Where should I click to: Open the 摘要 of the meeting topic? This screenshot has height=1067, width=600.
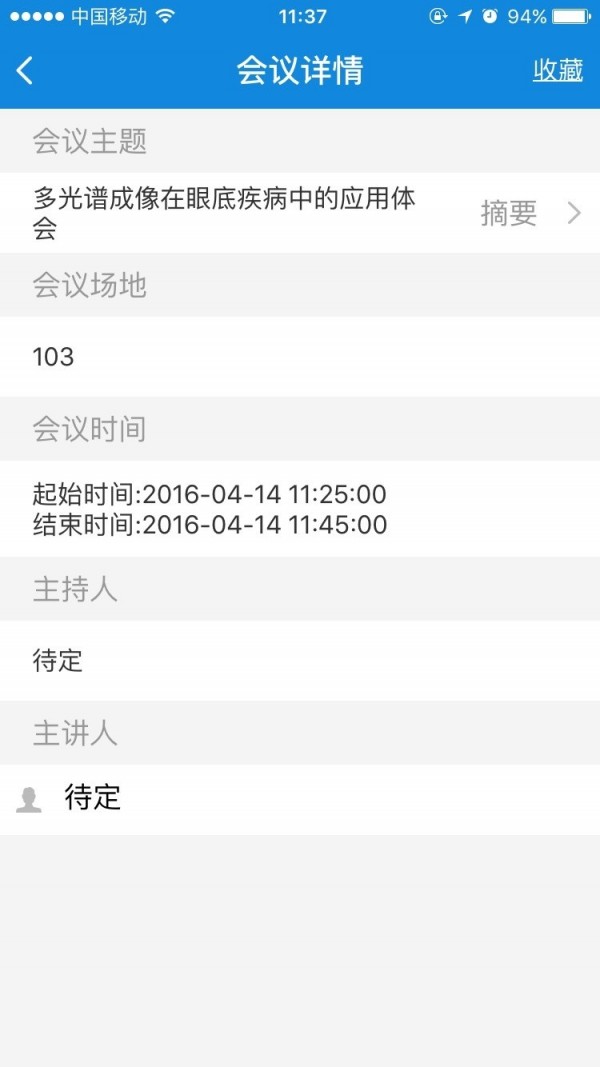[530, 213]
